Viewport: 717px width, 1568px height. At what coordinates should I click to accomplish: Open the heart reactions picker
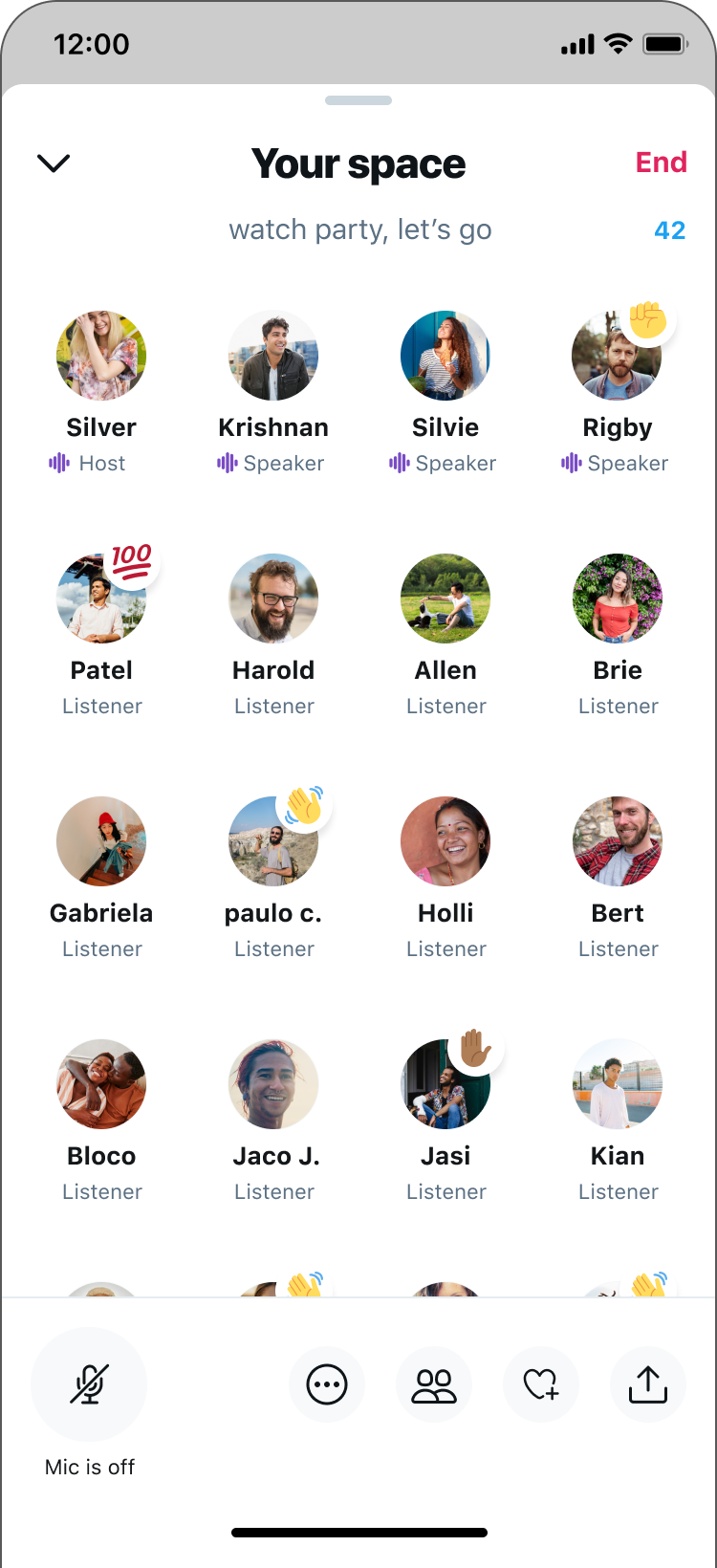[x=541, y=1384]
